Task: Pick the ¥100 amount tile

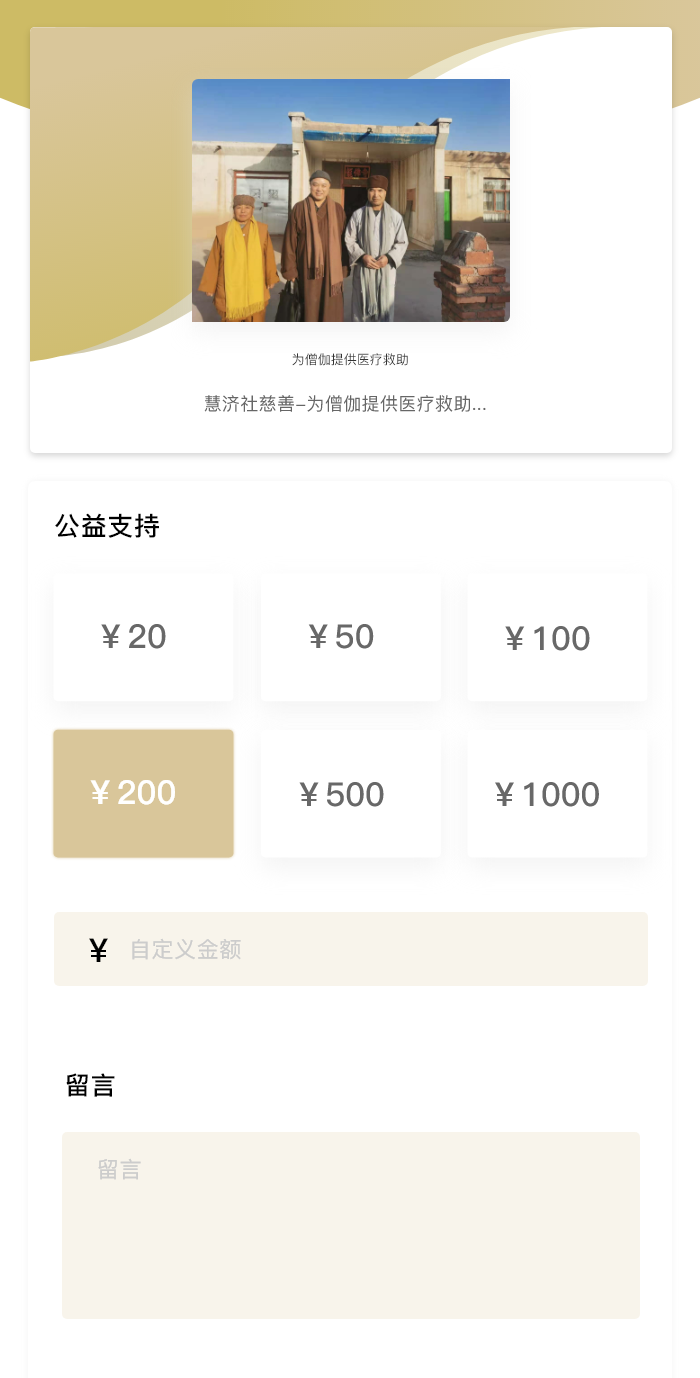Action: pyautogui.click(x=557, y=637)
